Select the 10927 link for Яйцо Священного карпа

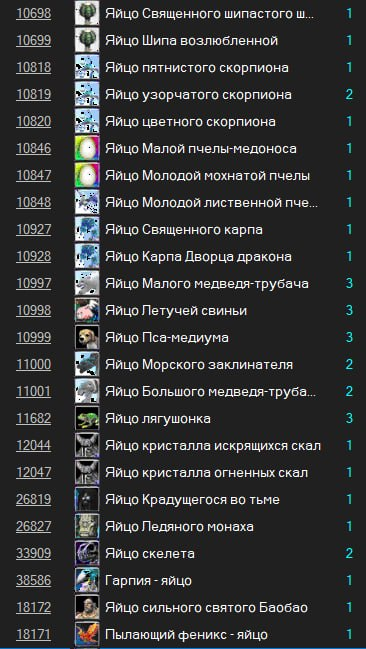pyautogui.click(x=34, y=230)
